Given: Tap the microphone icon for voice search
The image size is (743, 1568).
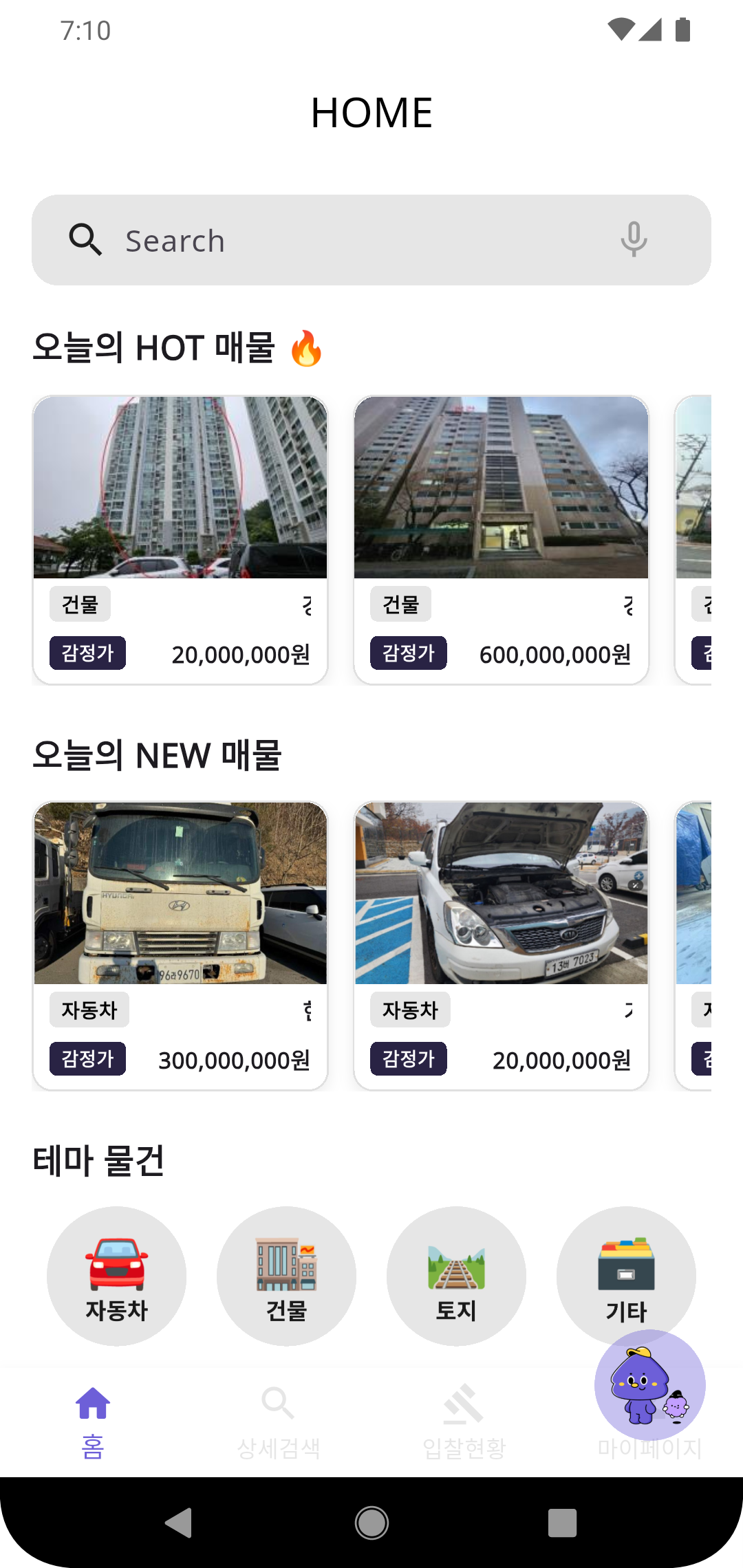Looking at the screenshot, I should pos(632,240).
